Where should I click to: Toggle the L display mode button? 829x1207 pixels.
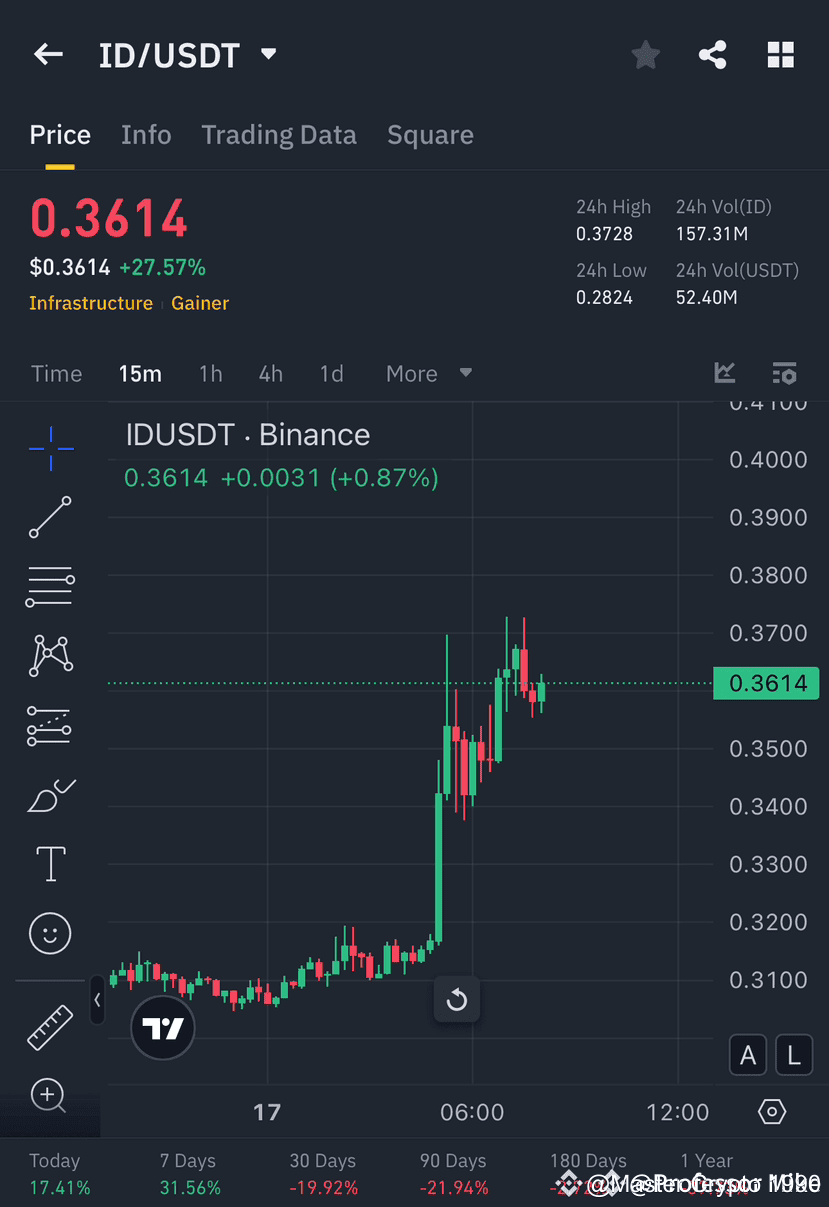(793, 1055)
